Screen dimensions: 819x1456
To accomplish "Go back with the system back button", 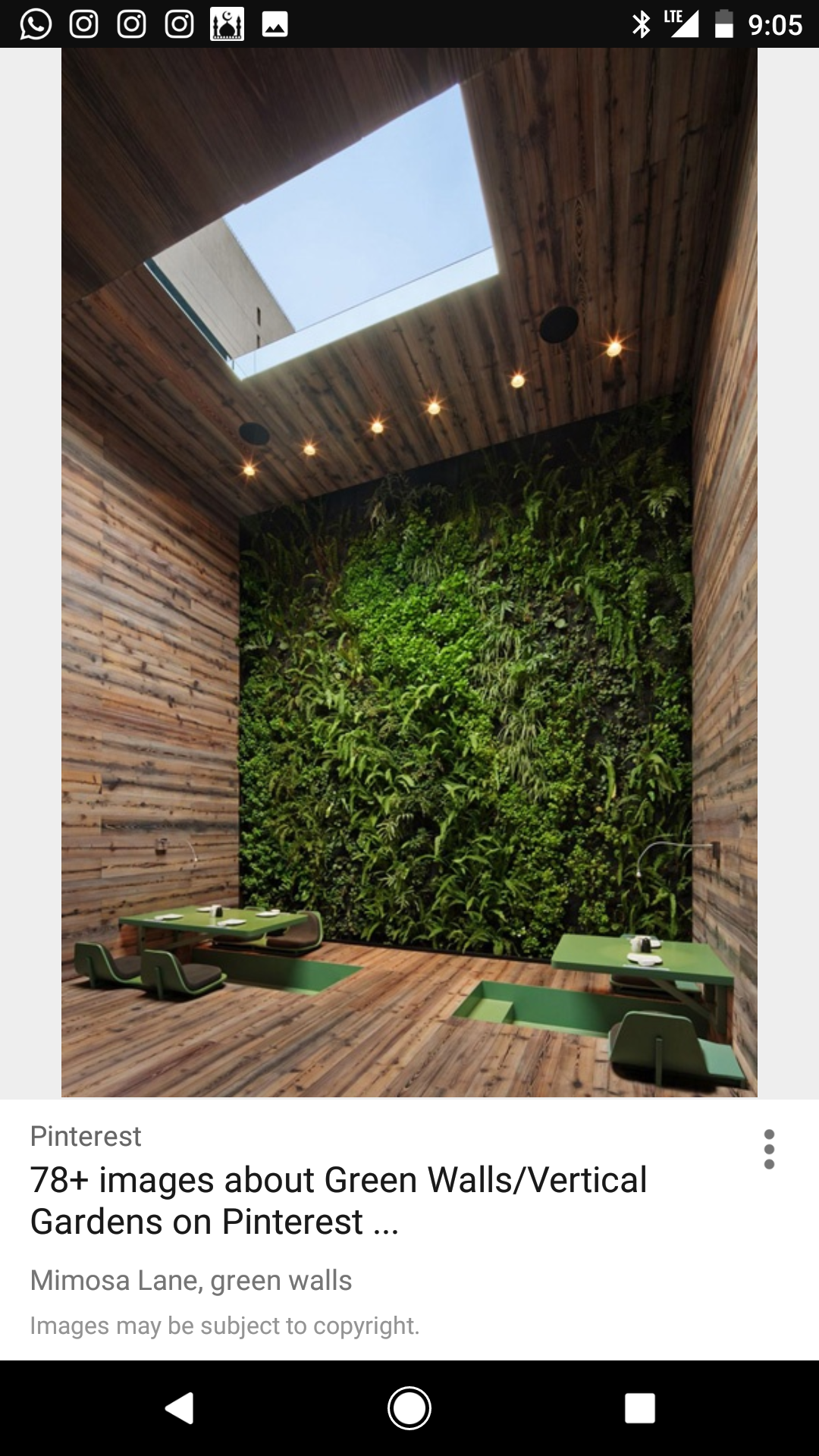I will click(x=180, y=1407).
